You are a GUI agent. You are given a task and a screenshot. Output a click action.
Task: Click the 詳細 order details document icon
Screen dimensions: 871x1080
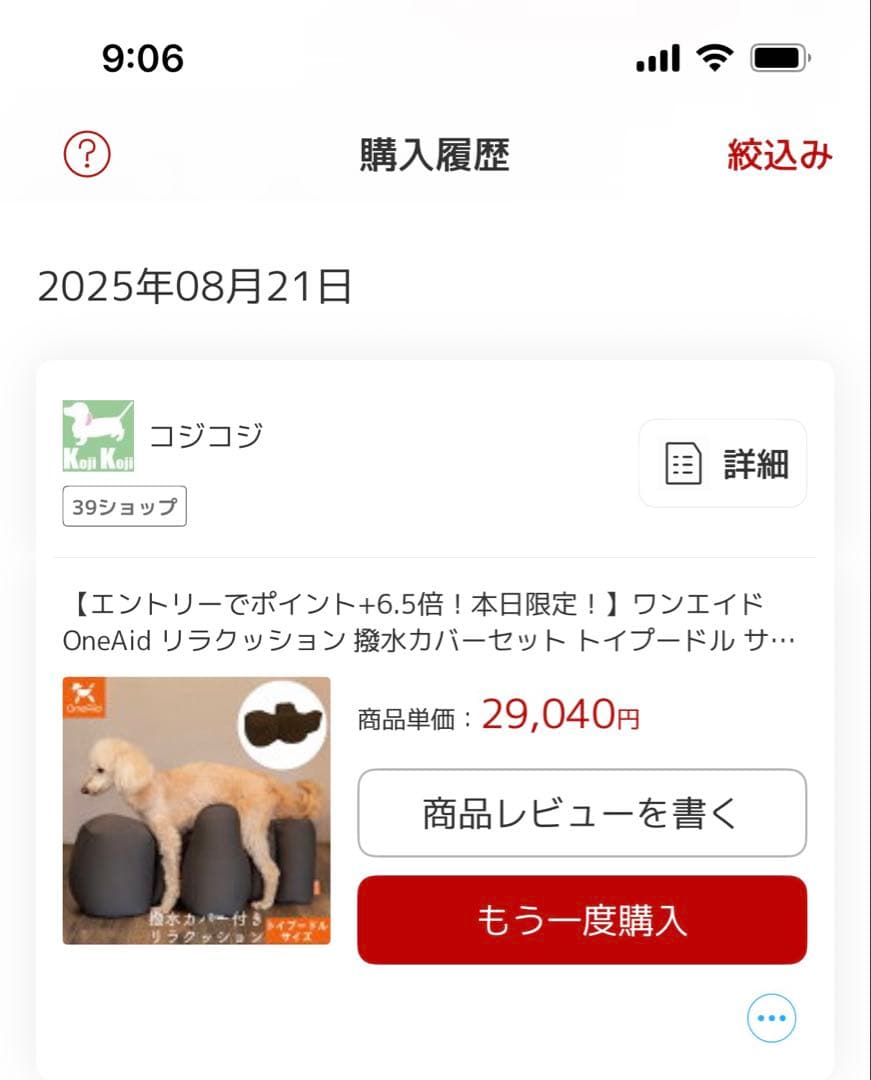pyautogui.click(x=682, y=464)
